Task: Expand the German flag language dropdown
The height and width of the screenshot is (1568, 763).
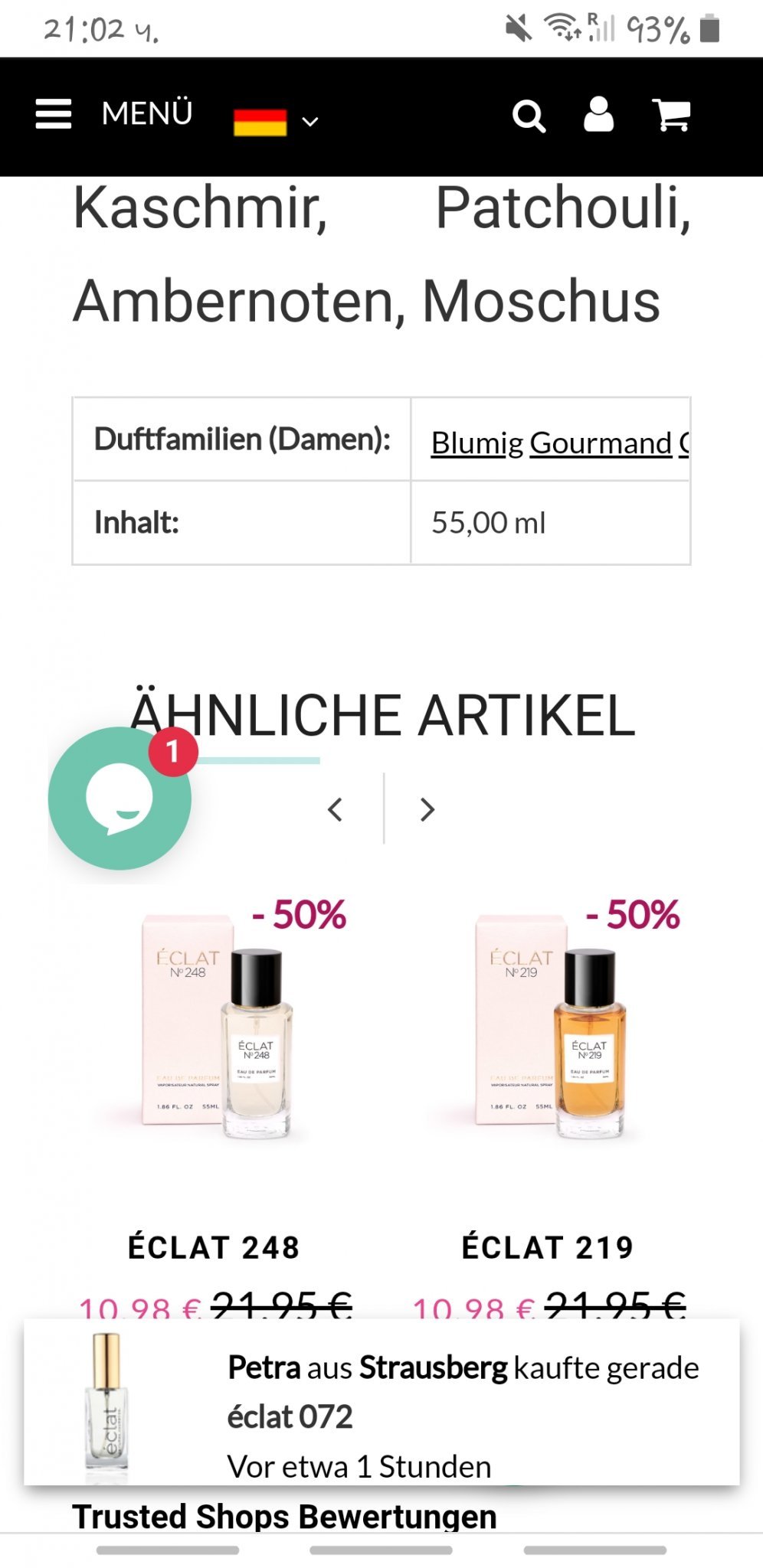Action: (x=276, y=121)
